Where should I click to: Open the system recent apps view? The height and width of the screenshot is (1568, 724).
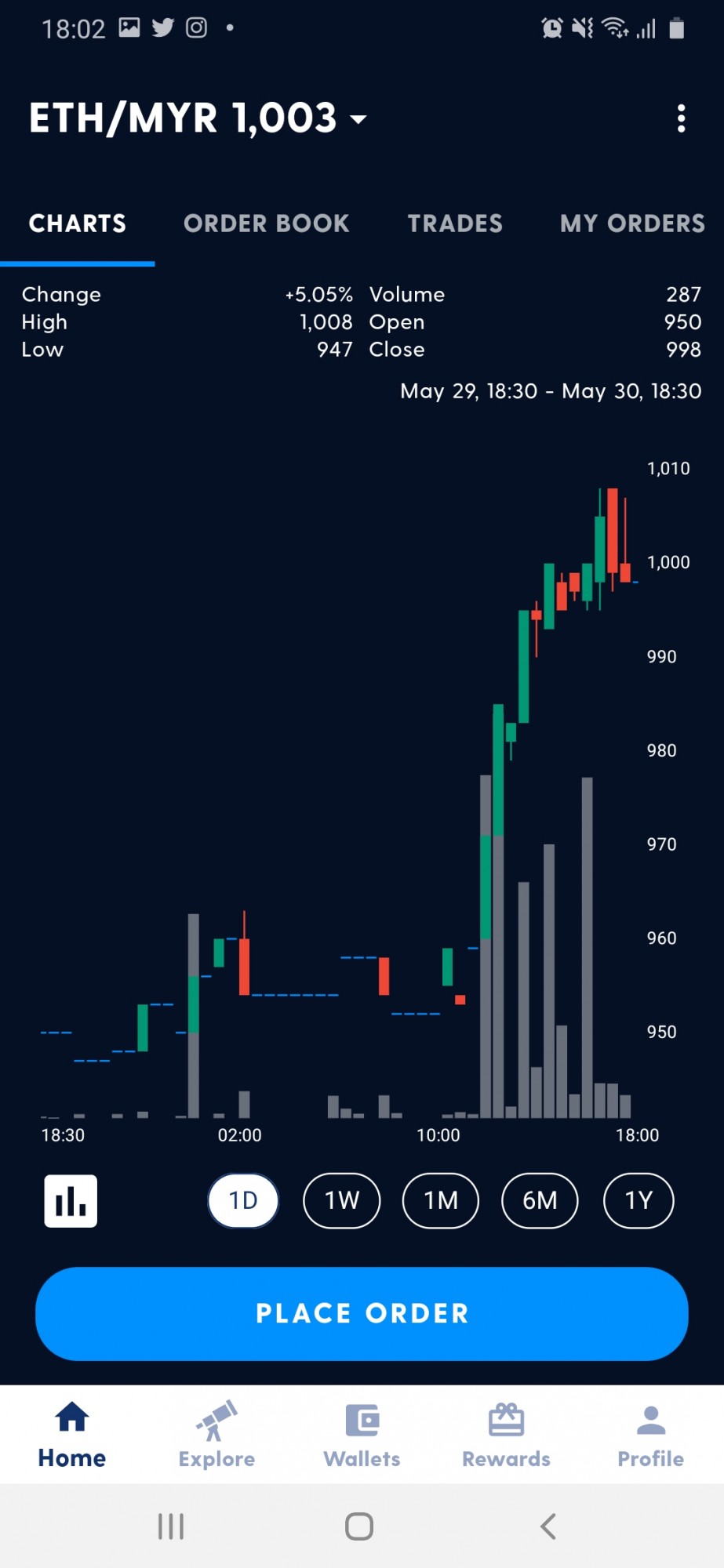(171, 1526)
